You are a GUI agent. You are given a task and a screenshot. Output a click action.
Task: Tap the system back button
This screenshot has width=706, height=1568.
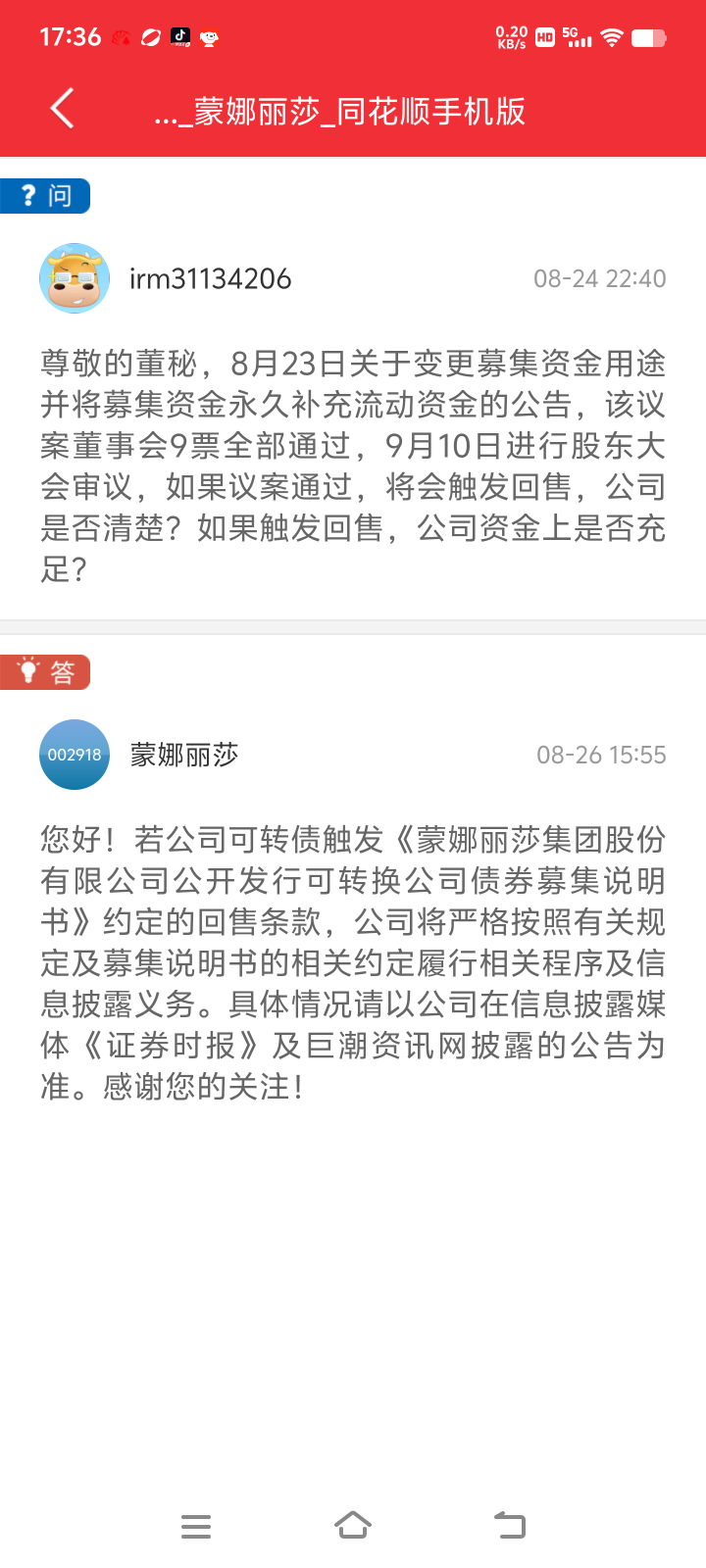tap(510, 1526)
